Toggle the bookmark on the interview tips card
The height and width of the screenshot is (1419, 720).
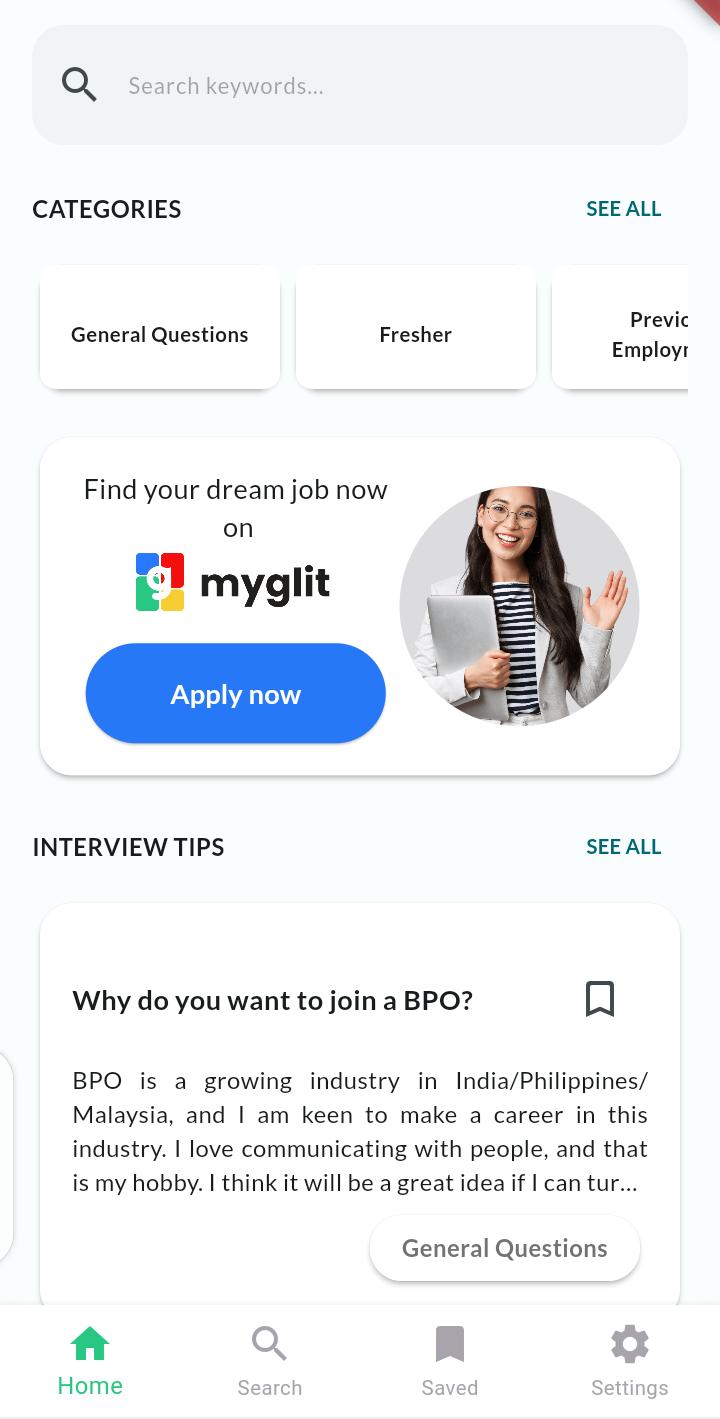coord(599,999)
